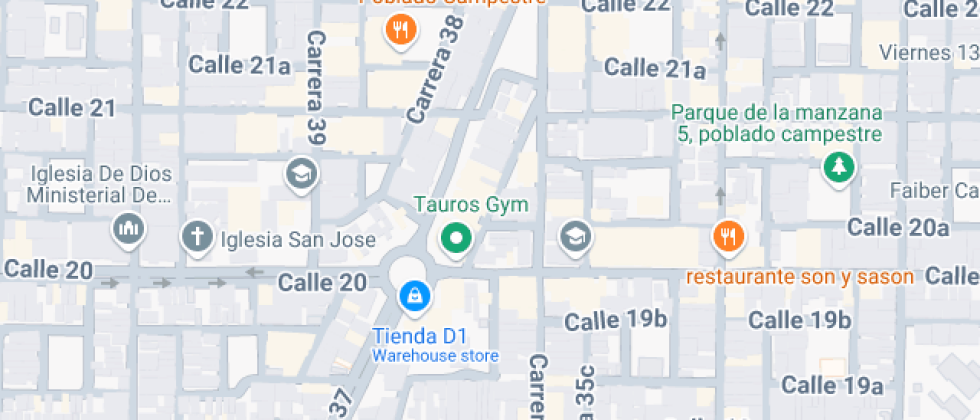Open Parque de la manzana 5 marker
The width and height of the screenshot is (980, 420).
tap(839, 167)
